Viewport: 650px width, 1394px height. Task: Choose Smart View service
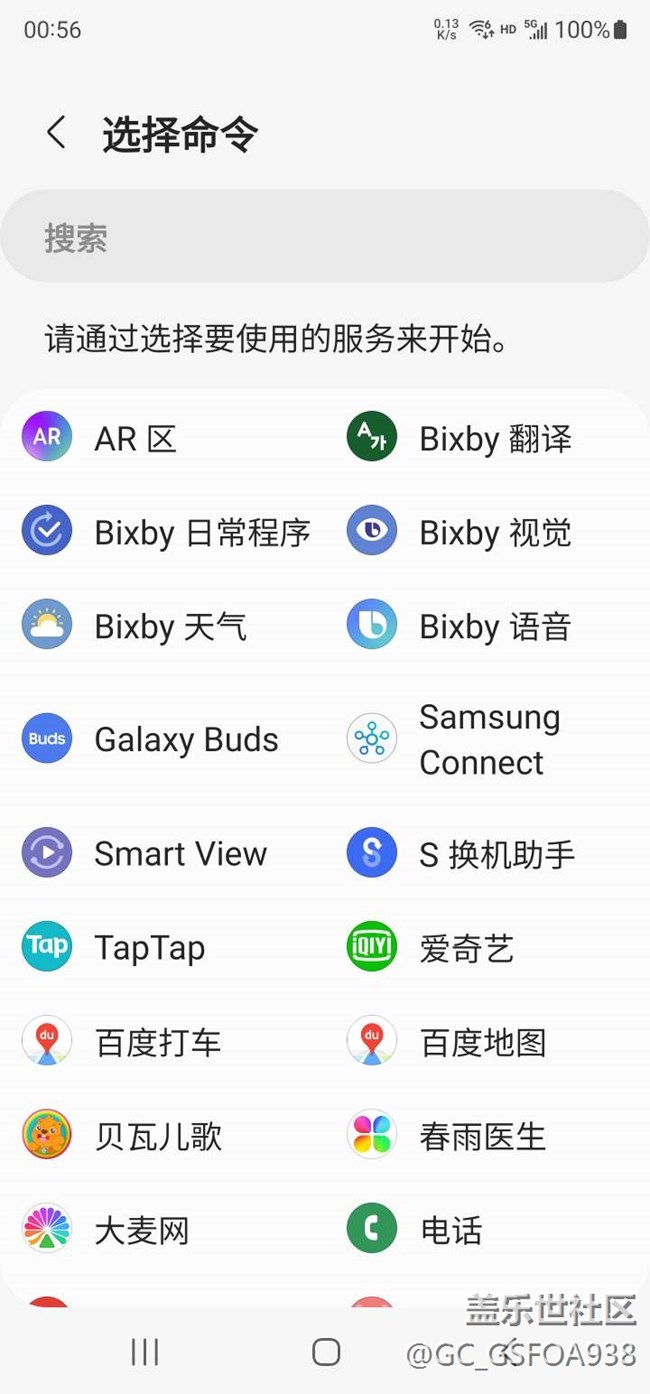(x=180, y=854)
